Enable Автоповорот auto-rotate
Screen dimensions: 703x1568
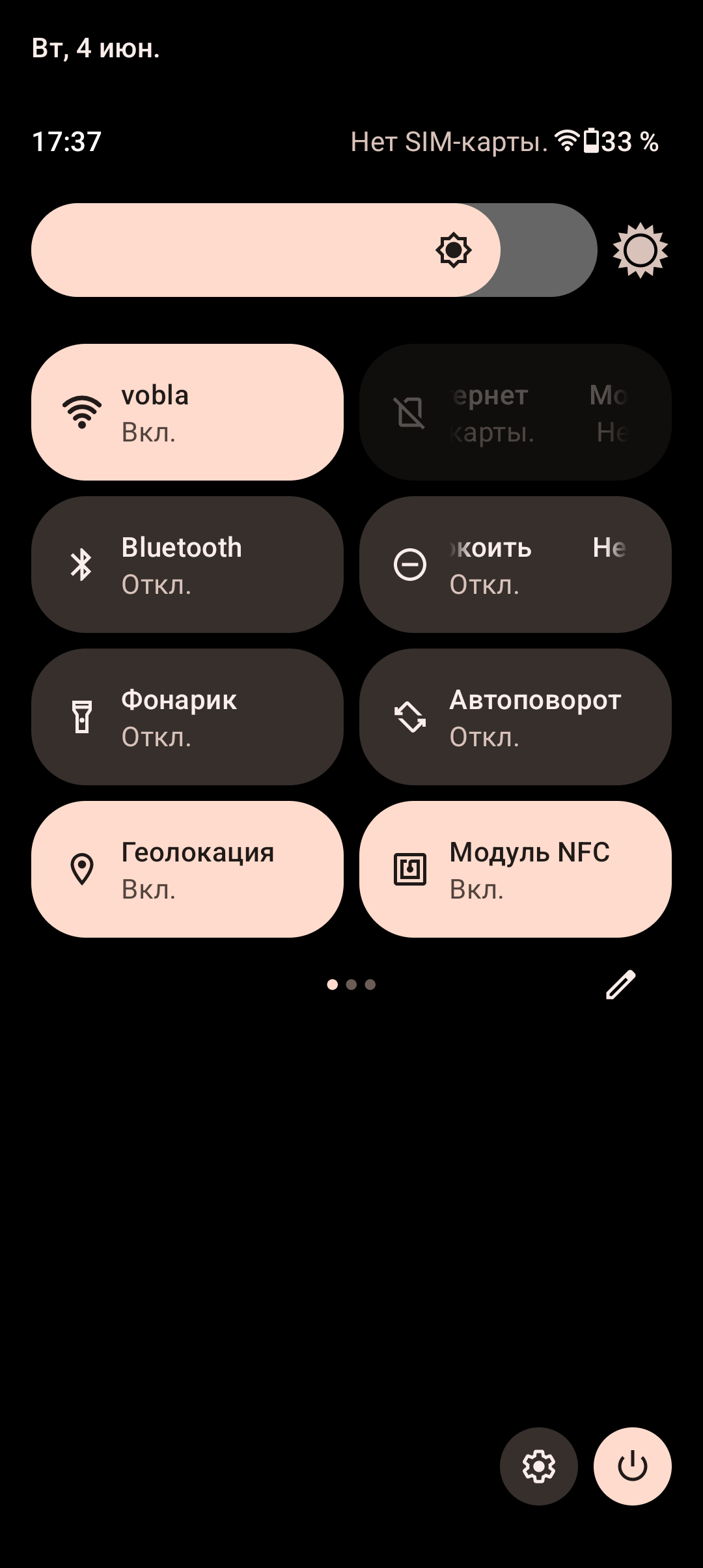pyautogui.click(x=516, y=717)
